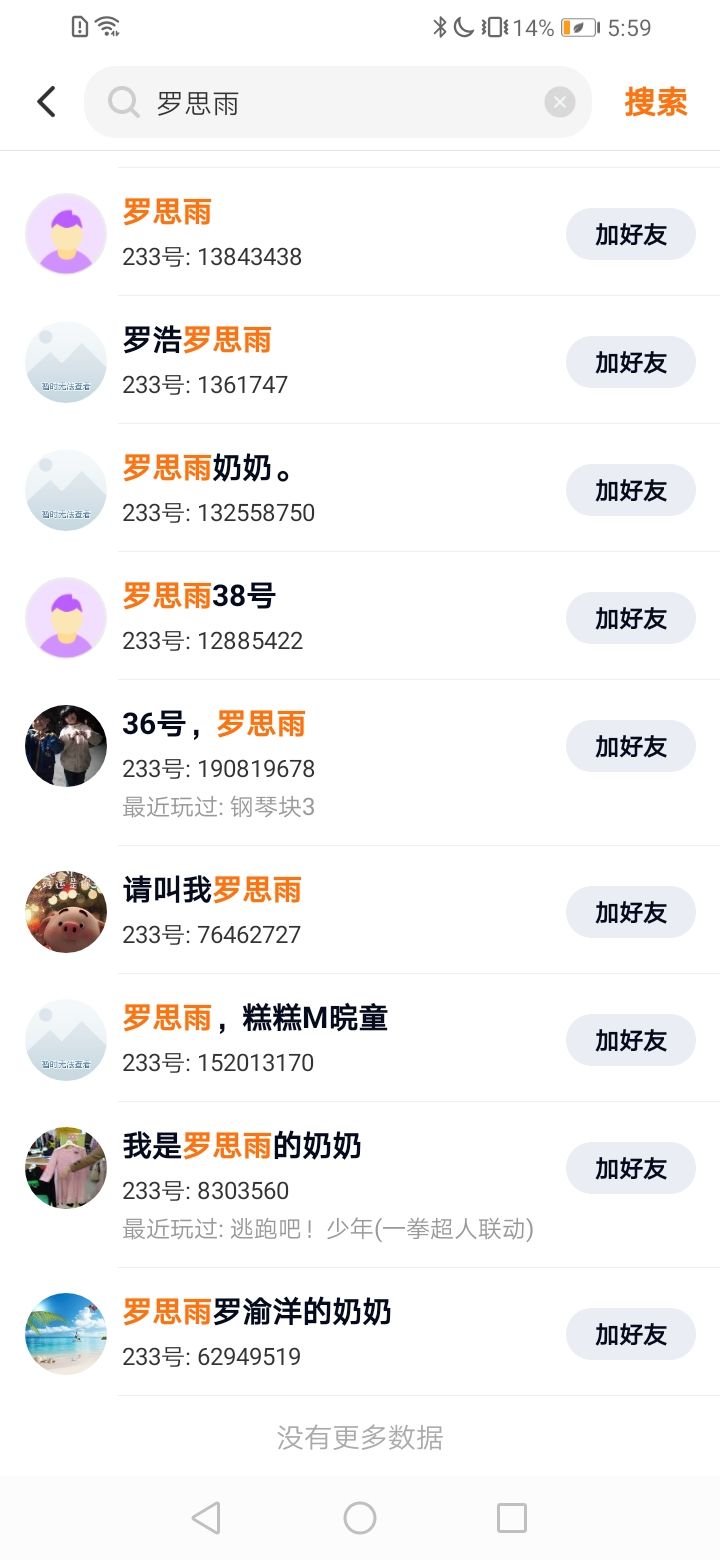The height and width of the screenshot is (1560, 720).
Task: Add 罗思雨38号 as a friend
Action: (630, 618)
